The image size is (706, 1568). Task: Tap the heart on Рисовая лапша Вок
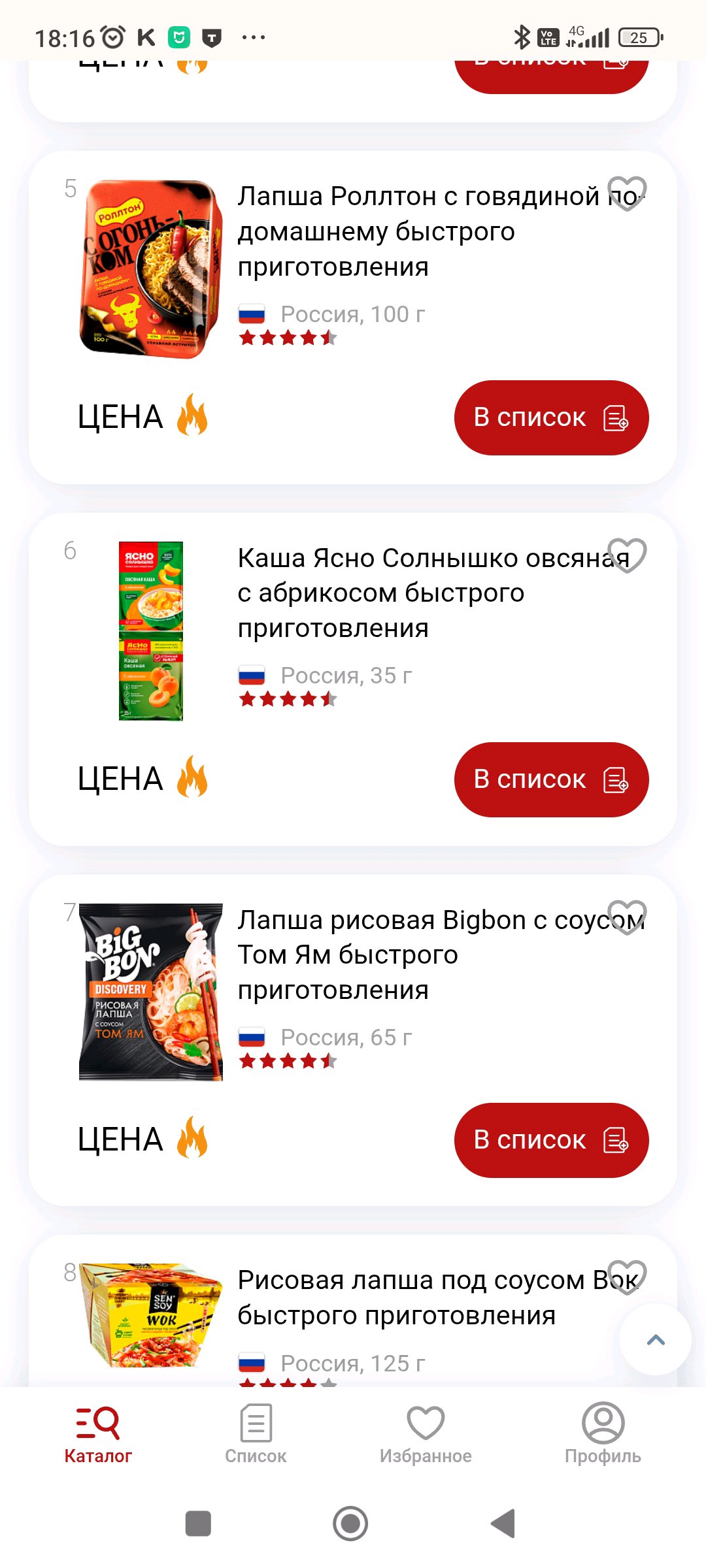626,1277
